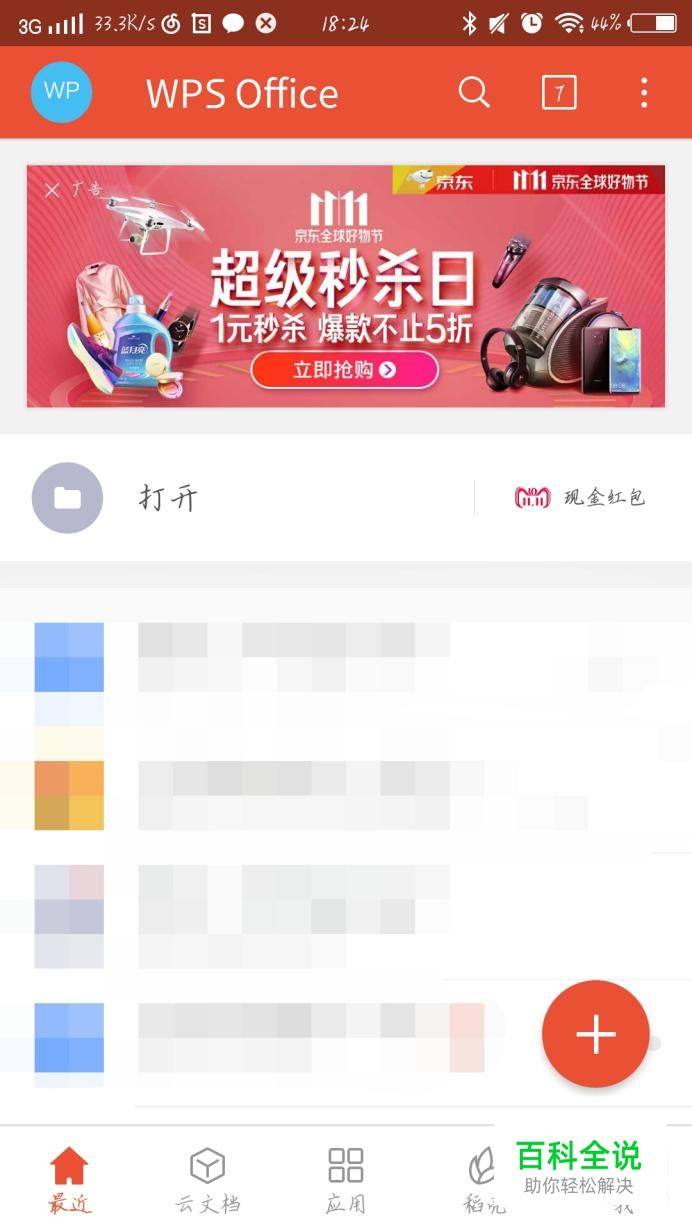Open the tab switcher showing 7
The width and height of the screenshot is (692, 1230).
[x=559, y=93]
